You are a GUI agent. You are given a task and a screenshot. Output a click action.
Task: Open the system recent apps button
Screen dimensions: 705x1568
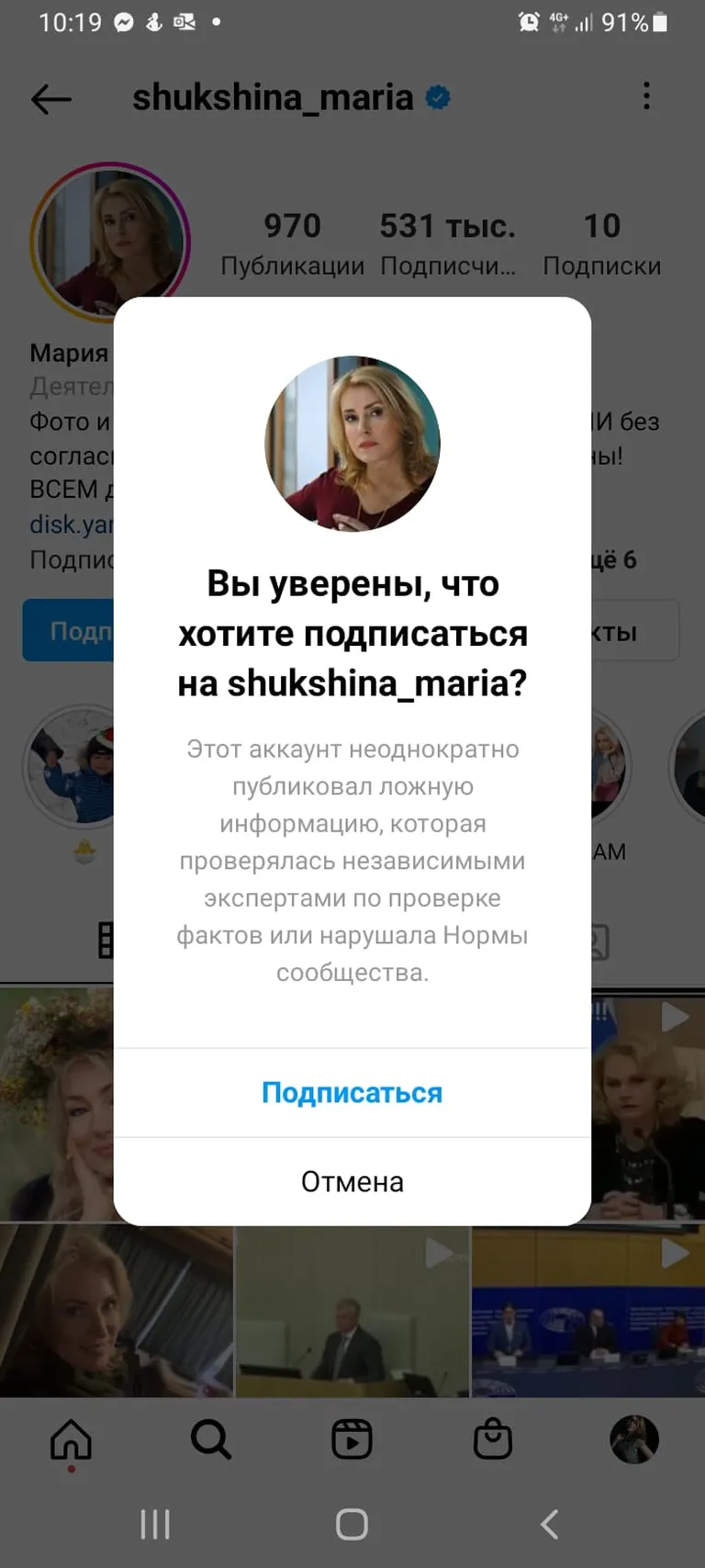155,1524
